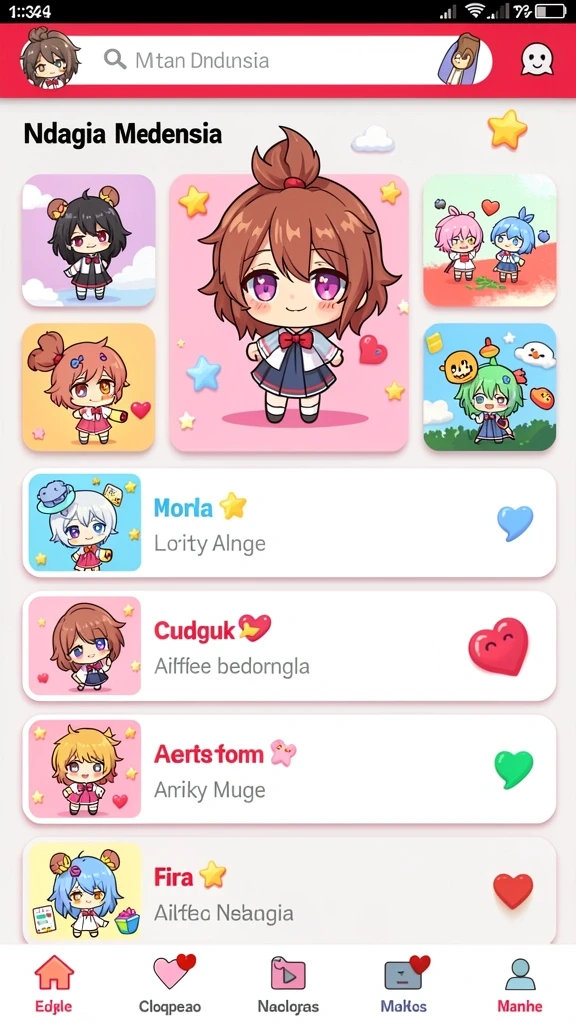
Task: Go to the MaKos tab
Action: [405, 983]
